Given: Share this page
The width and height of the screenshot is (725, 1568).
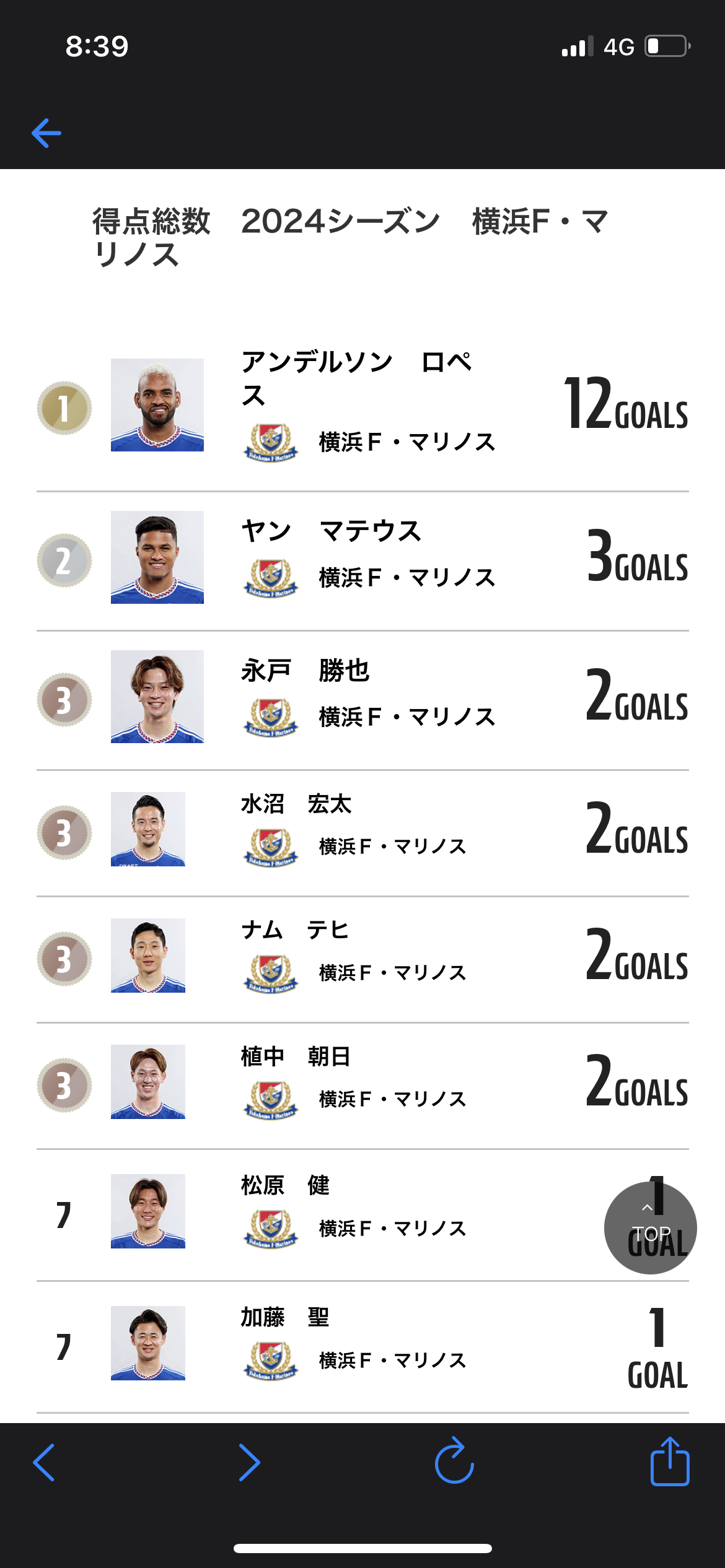Looking at the screenshot, I should point(669,1461).
